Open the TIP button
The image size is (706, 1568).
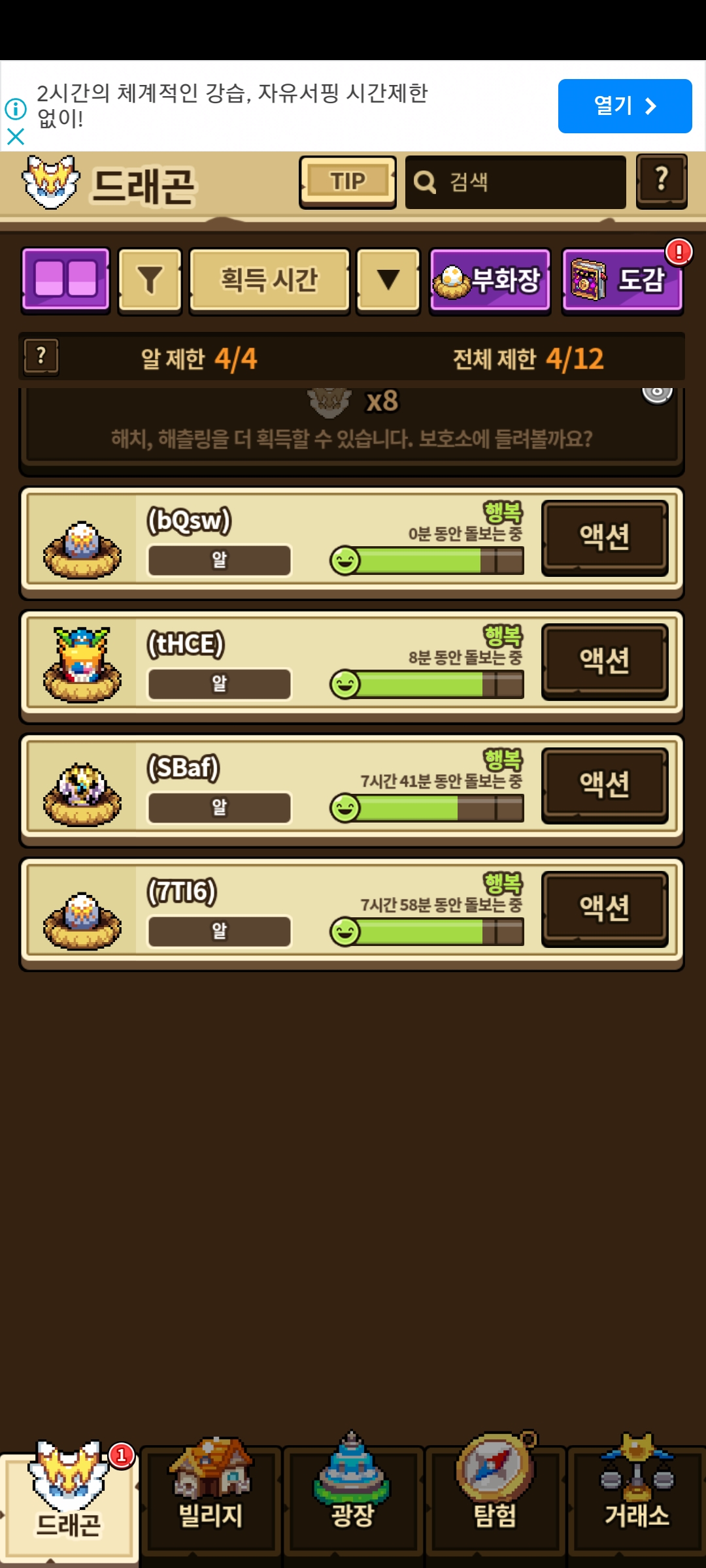pos(347,182)
